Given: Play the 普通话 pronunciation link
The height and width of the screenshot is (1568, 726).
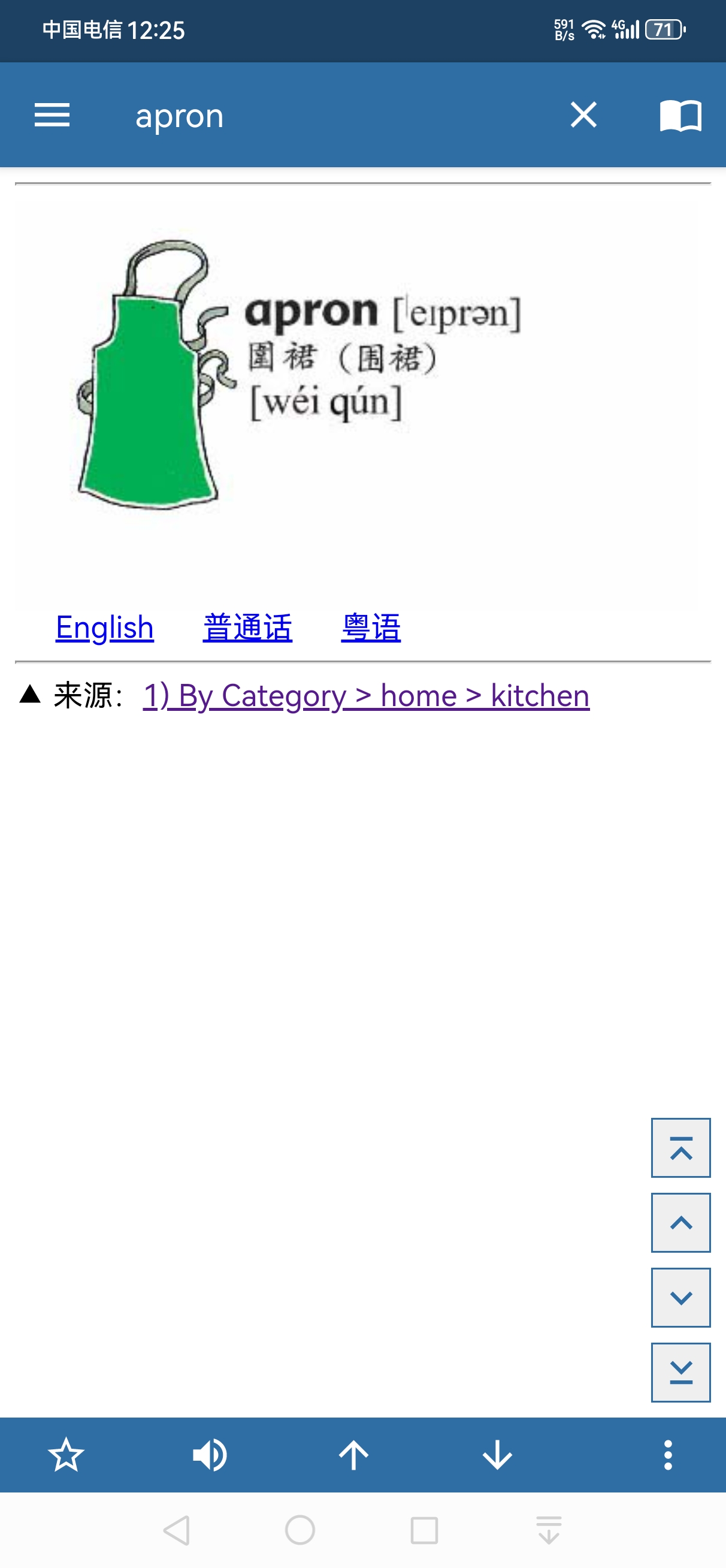Looking at the screenshot, I should click(x=247, y=628).
